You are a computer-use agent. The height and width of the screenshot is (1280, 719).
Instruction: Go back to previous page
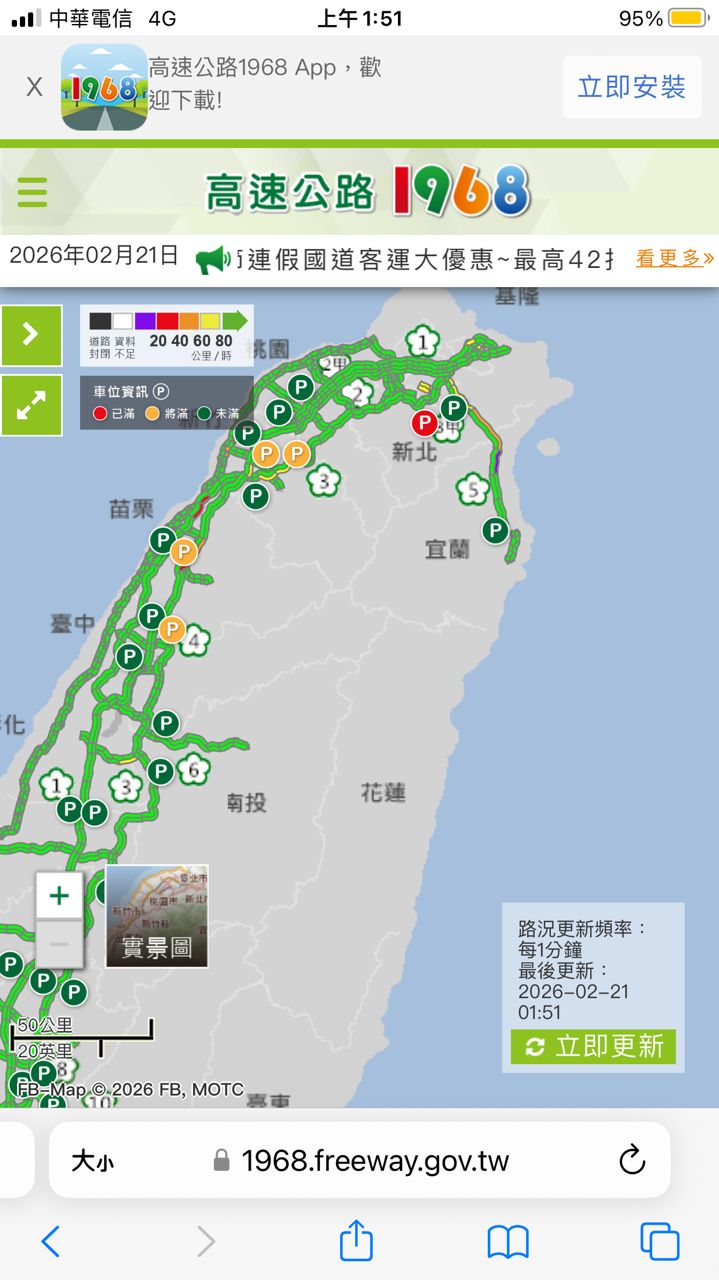[50, 1242]
